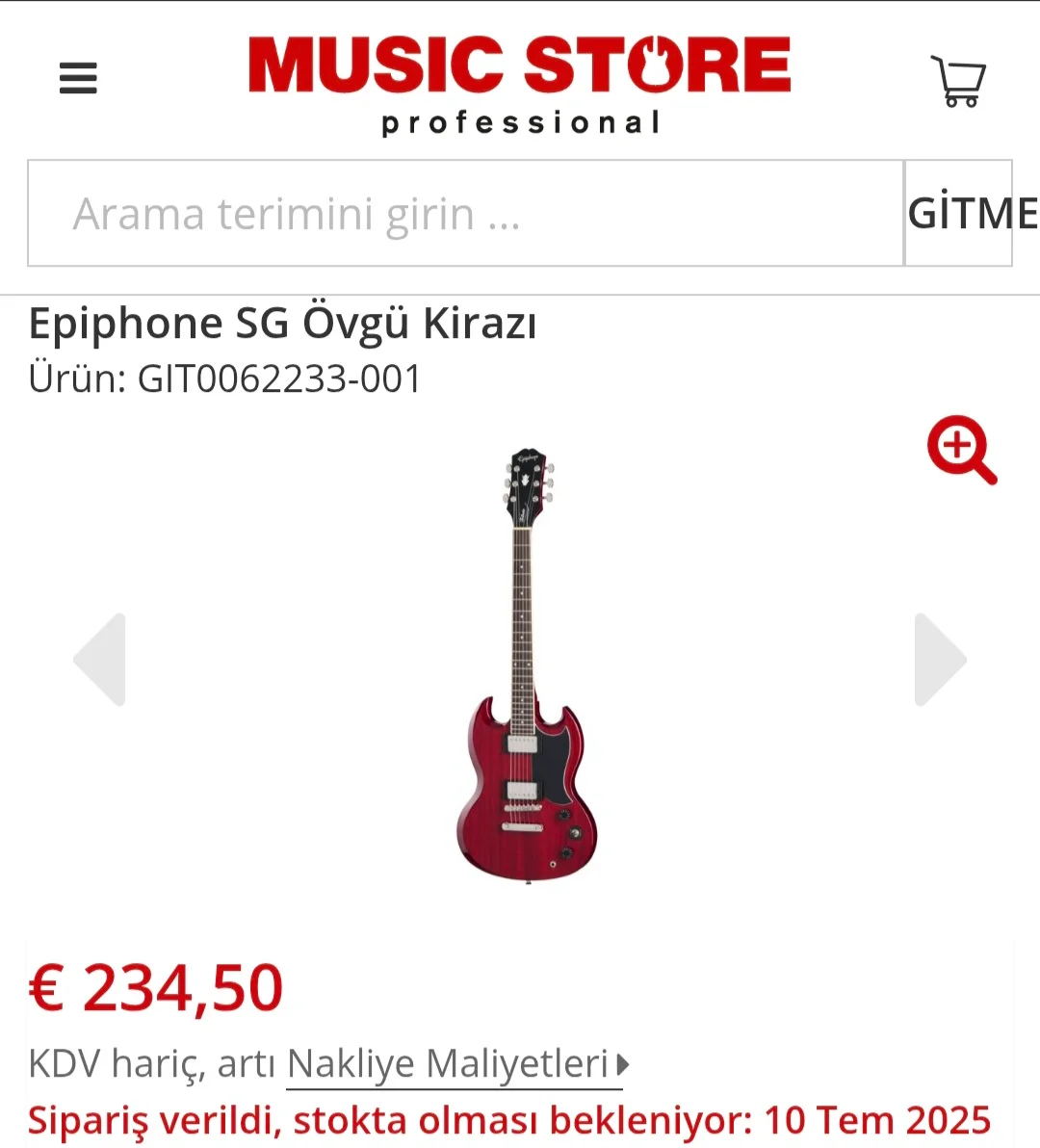Show the next product image
Screen dimensions: 1040x1148
coord(939,660)
